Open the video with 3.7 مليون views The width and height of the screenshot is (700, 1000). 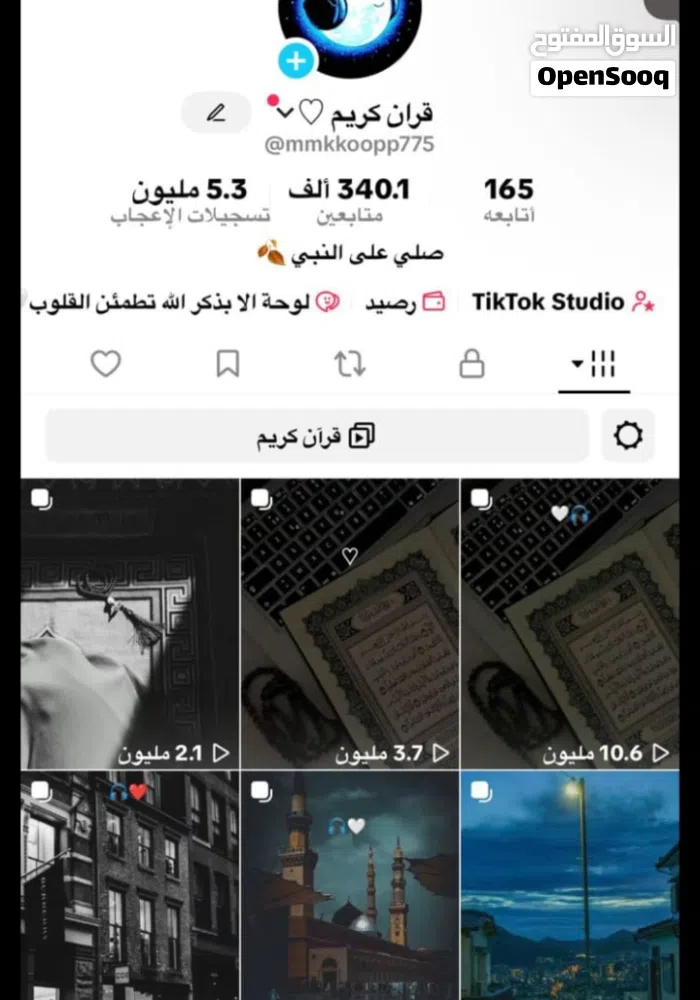click(349, 623)
